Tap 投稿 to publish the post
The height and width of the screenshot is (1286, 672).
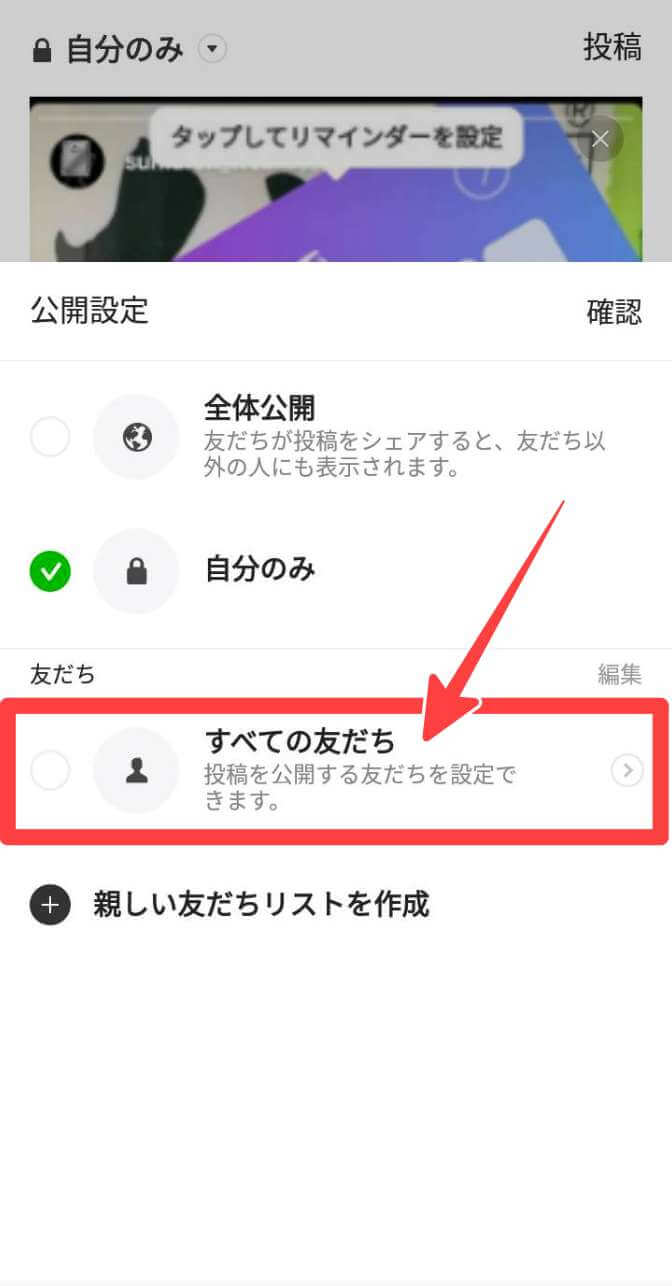[612, 47]
